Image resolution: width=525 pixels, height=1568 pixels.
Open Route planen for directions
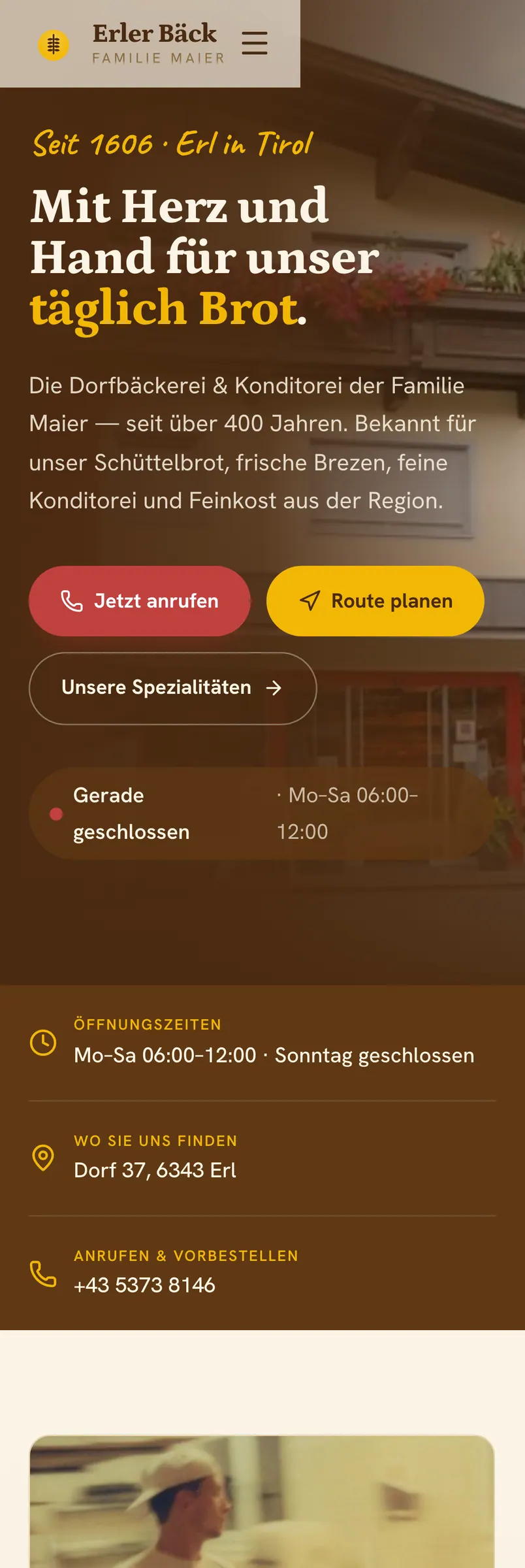(x=375, y=601)
